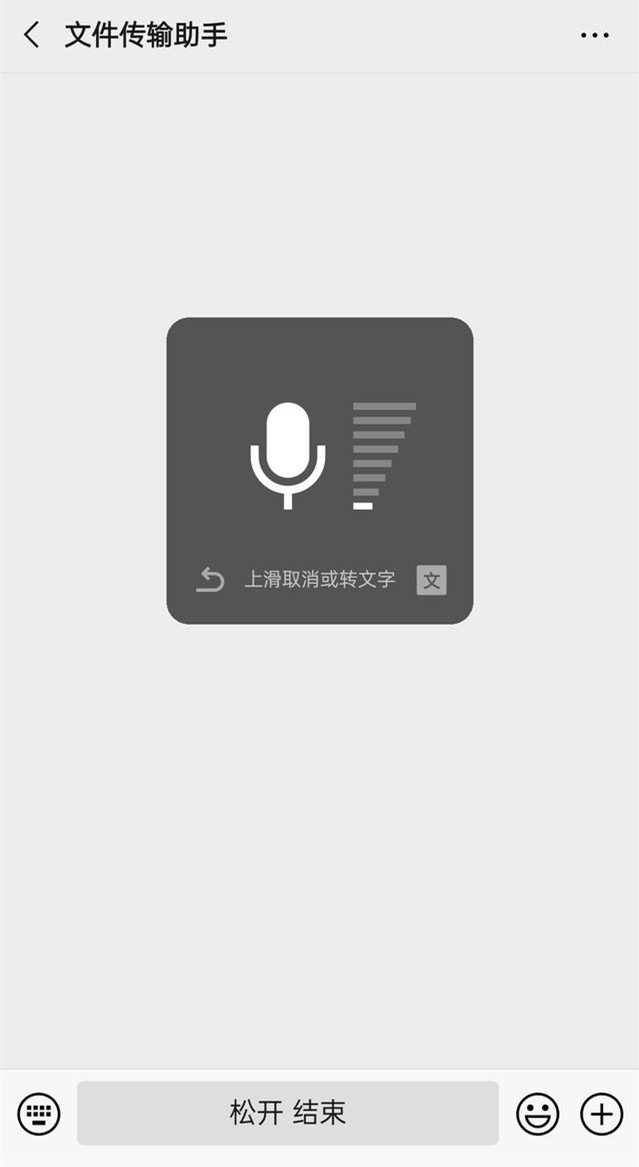
Task: Open the three-dot more options menu
Action: point(594,36)
